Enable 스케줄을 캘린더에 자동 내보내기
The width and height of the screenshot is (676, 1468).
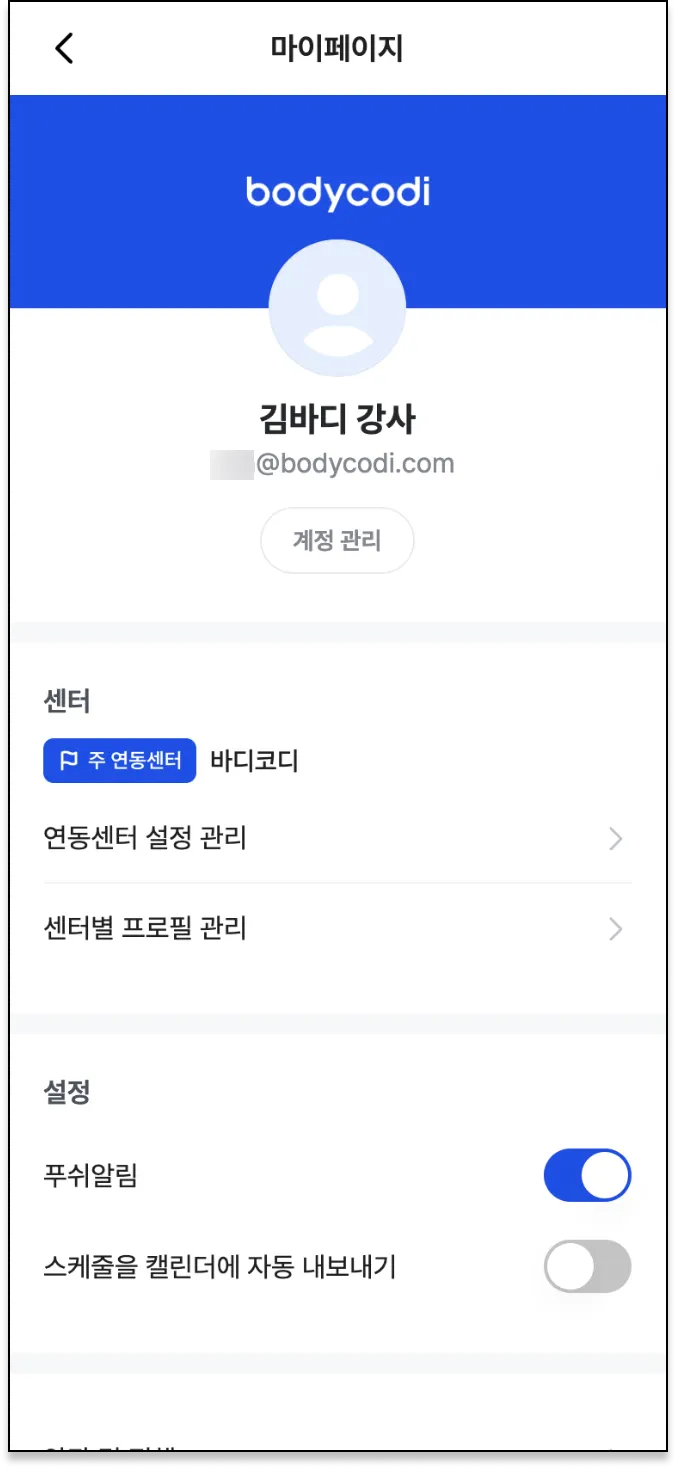click(587, 1267)
